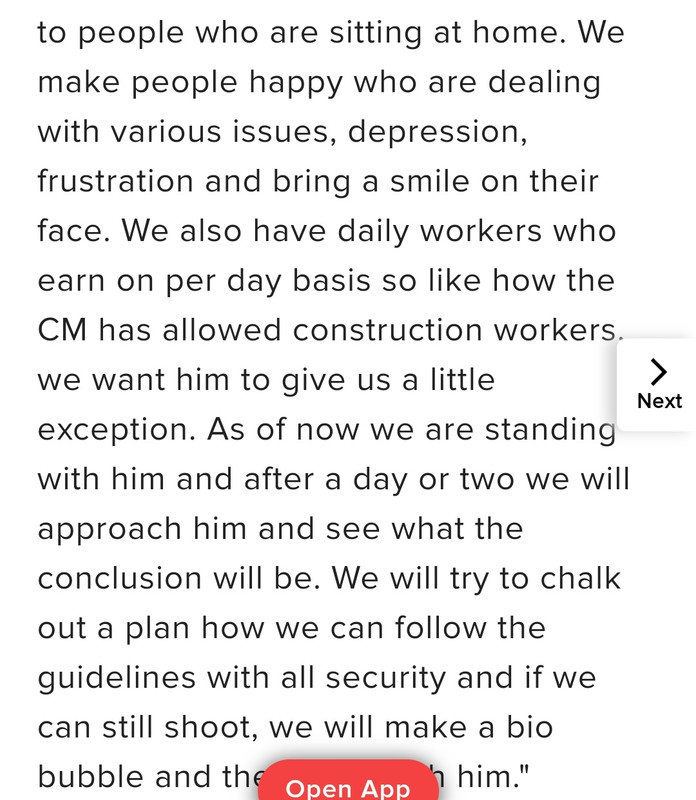Tap the red Open App button

[348, 781]
